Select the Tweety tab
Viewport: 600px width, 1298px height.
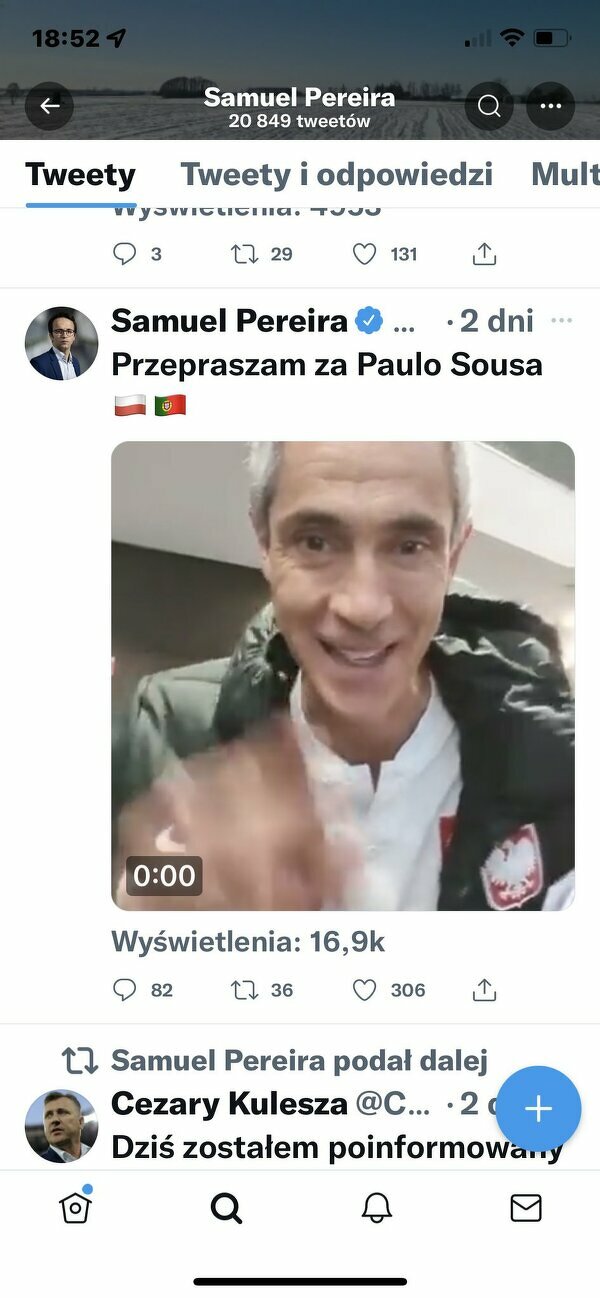pos(80,174)
